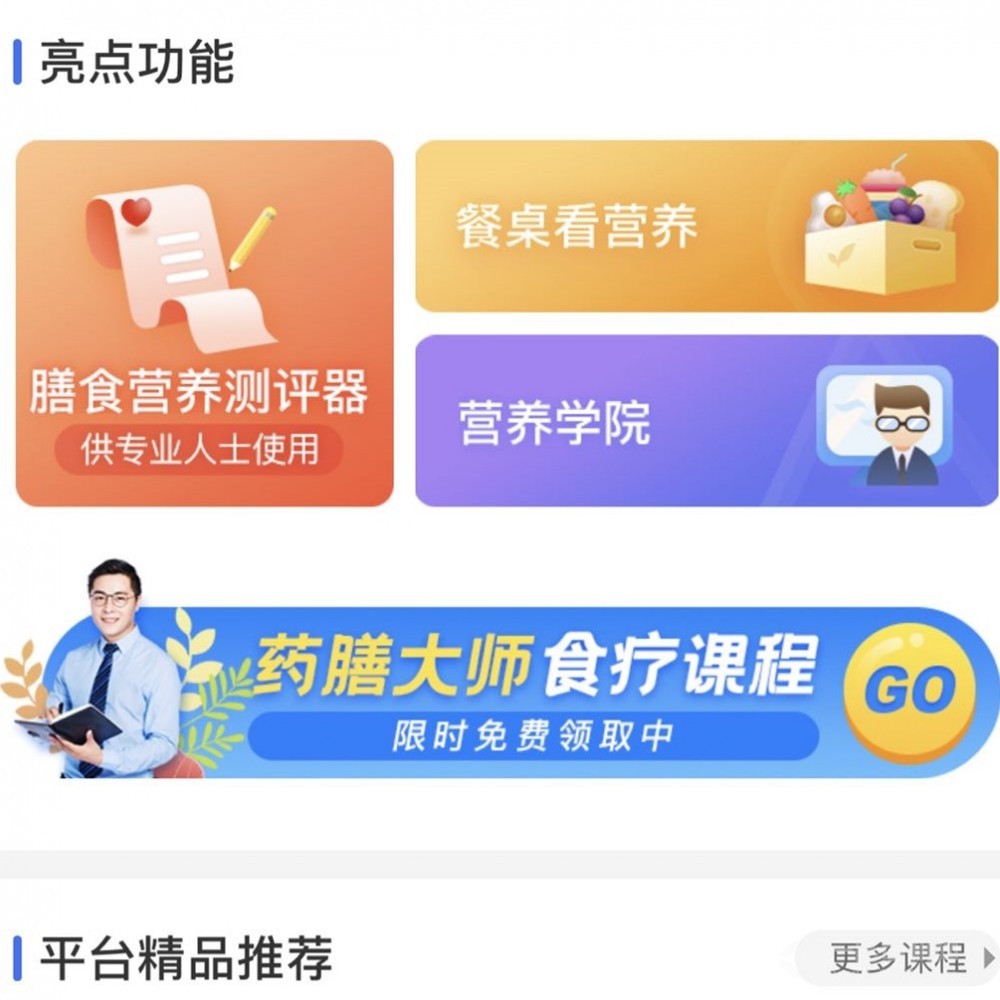View 更多课程 in 平台精品推荐
Image resolution: width=1000 pixels, height=1000 pixels.
click(x=897, y=957)
